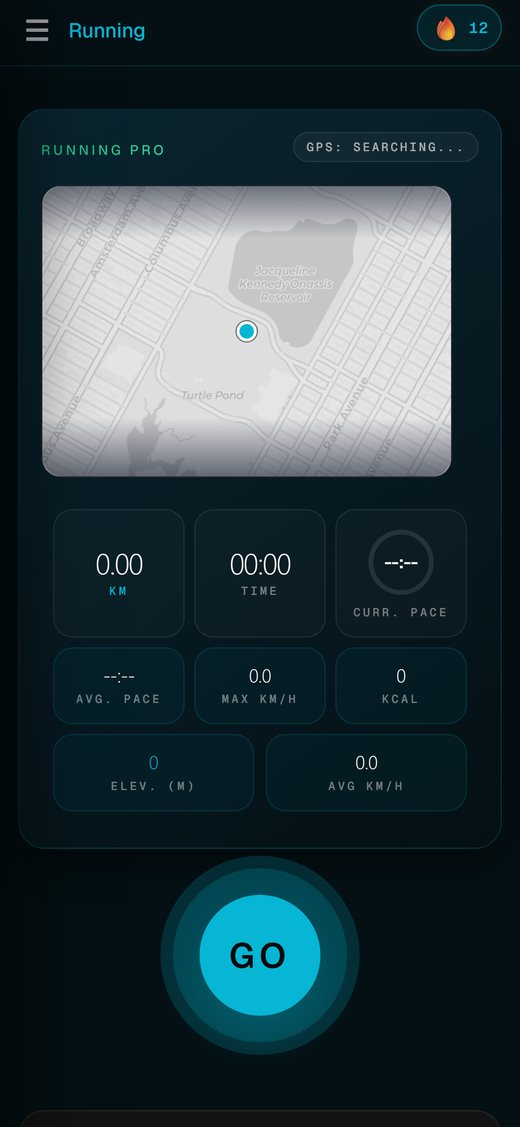This screenshot has width=520, height=1127.
Task: Open the 12-day streak flame badge
Action: (459, 28)
